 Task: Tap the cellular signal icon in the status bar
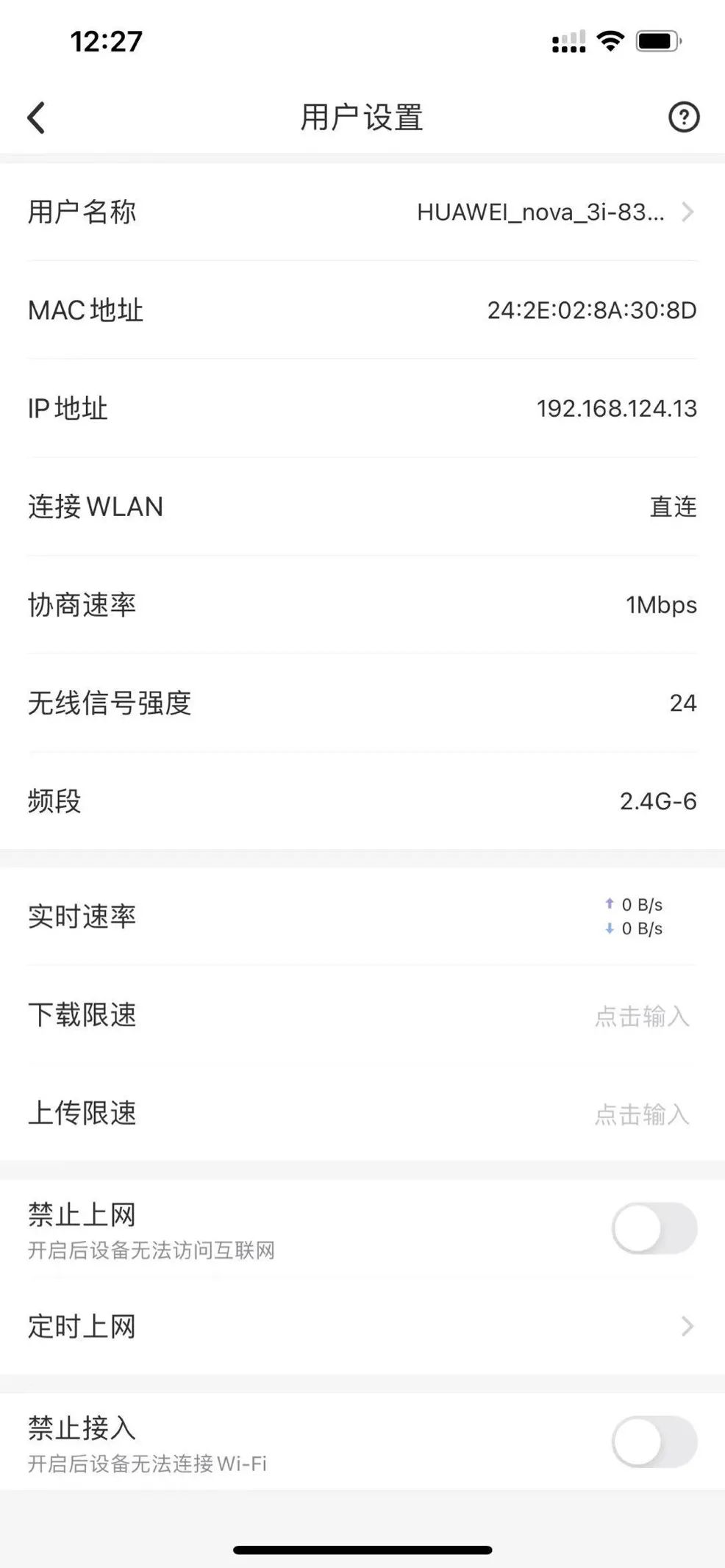click(x=566, y=41)
